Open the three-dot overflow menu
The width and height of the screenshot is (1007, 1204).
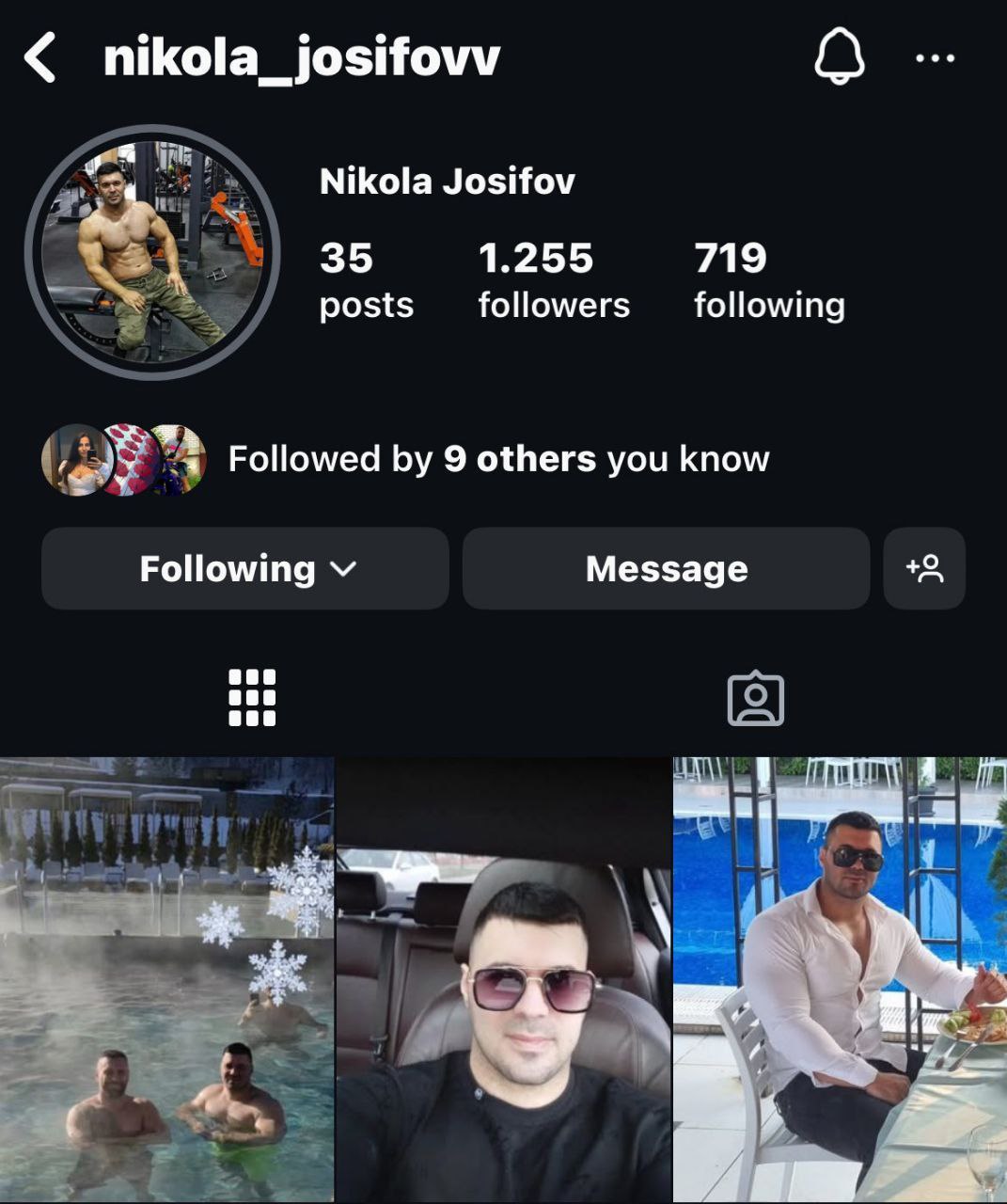[x=935, y=58]
